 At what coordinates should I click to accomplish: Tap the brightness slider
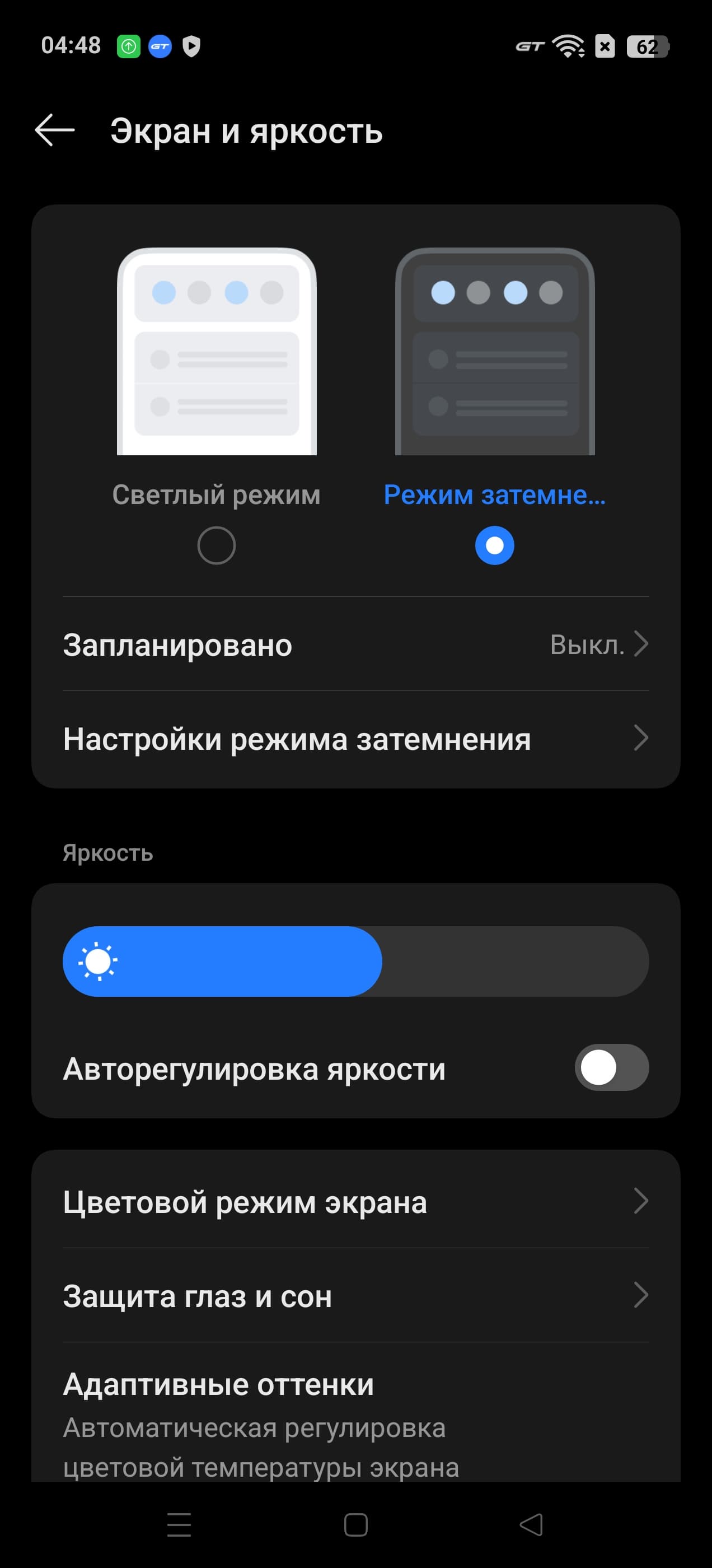[x=355, y=961]
